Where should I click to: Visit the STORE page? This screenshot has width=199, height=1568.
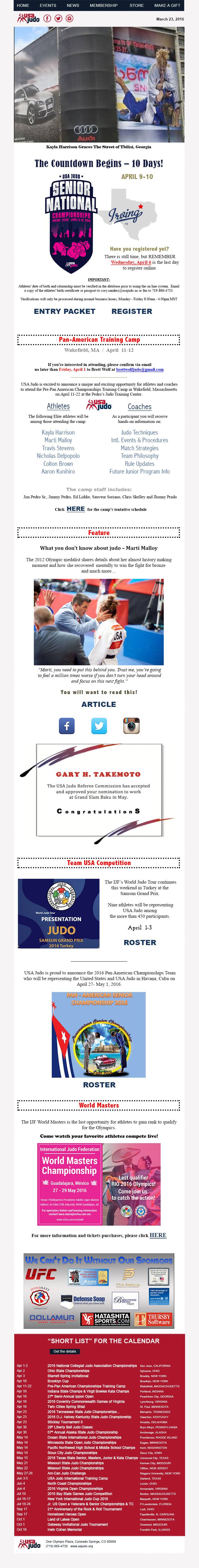click(x=136, y=5)
